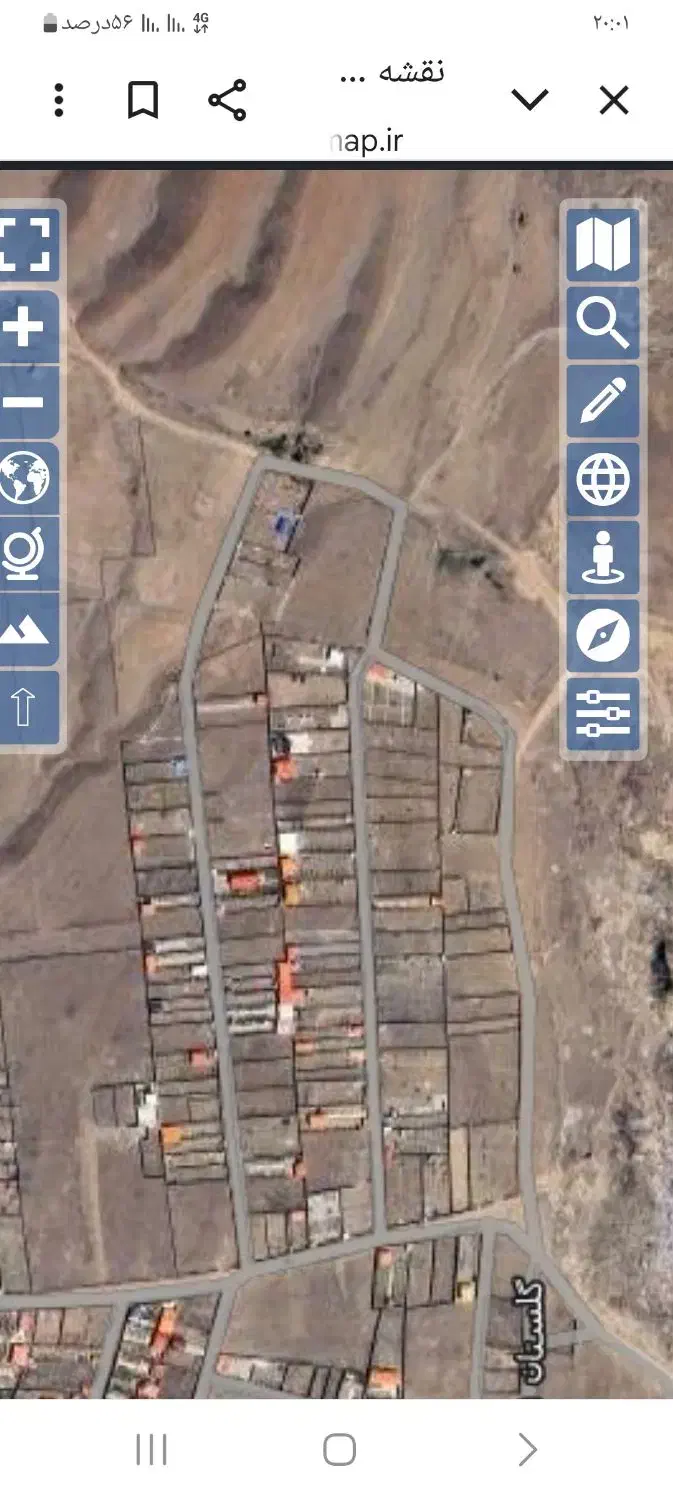The height and width of the screenshot is (1500, 673).
Task: Tap the wireframe globe icon
Action: pos(603,479)
